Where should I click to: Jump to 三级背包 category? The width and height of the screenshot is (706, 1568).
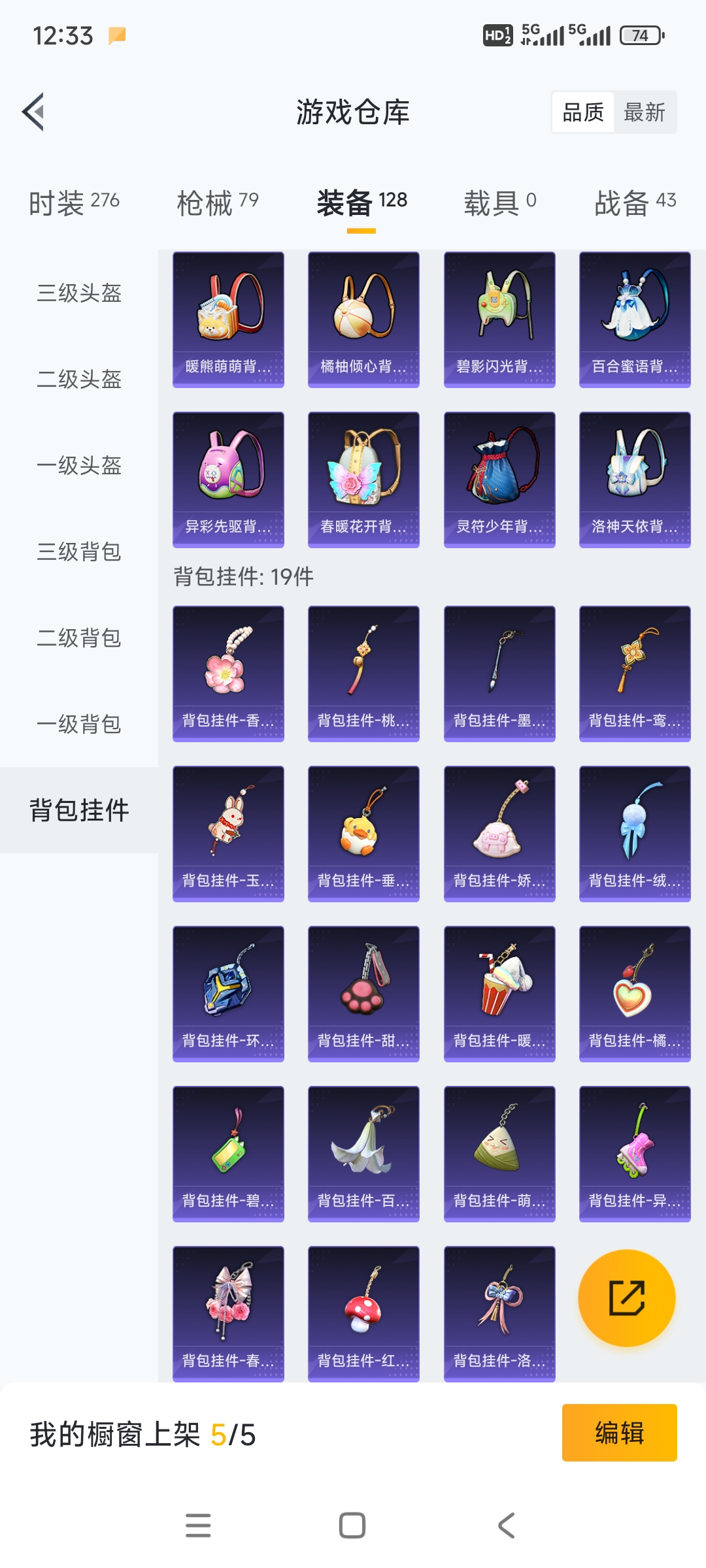click(79, 551)
